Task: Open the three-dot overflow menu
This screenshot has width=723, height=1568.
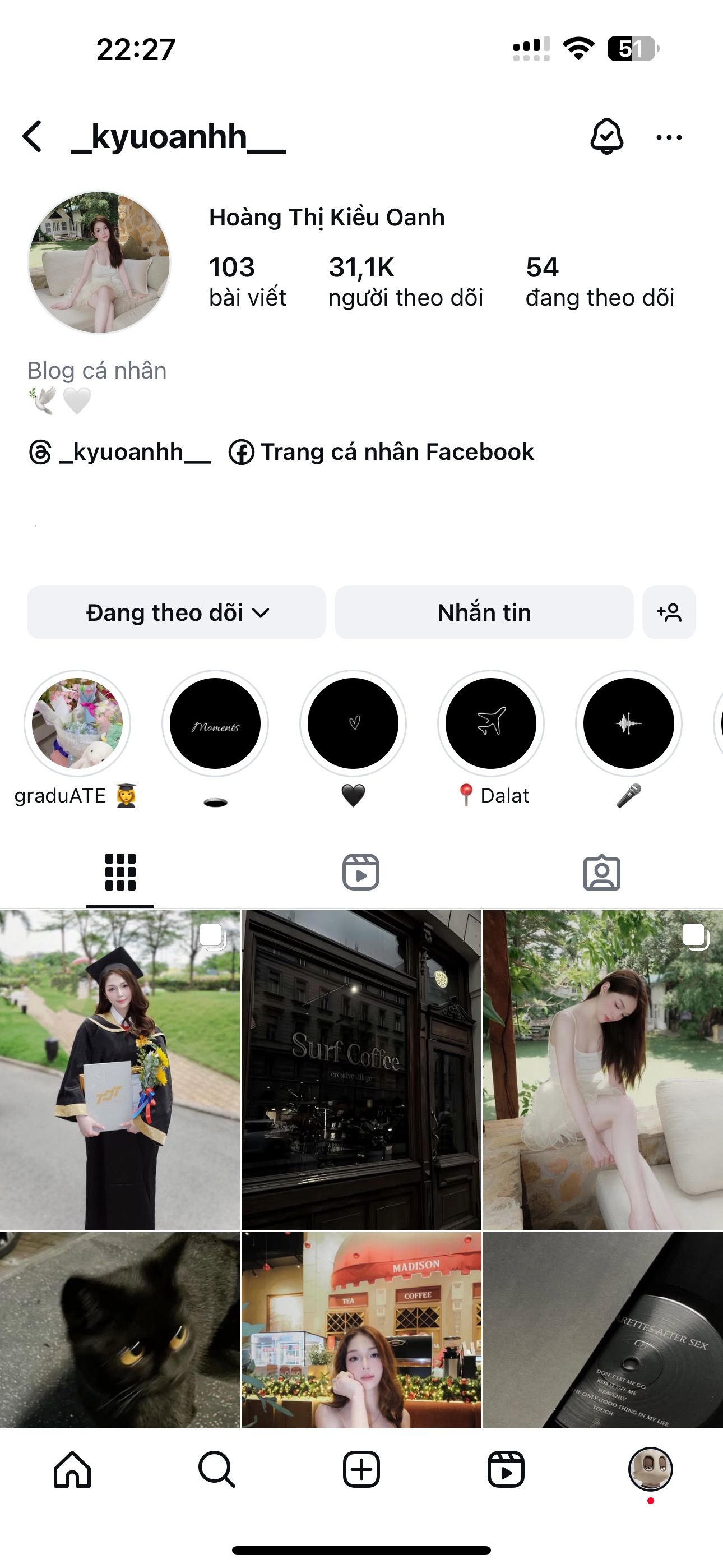Action: click(x=669, y=137)
